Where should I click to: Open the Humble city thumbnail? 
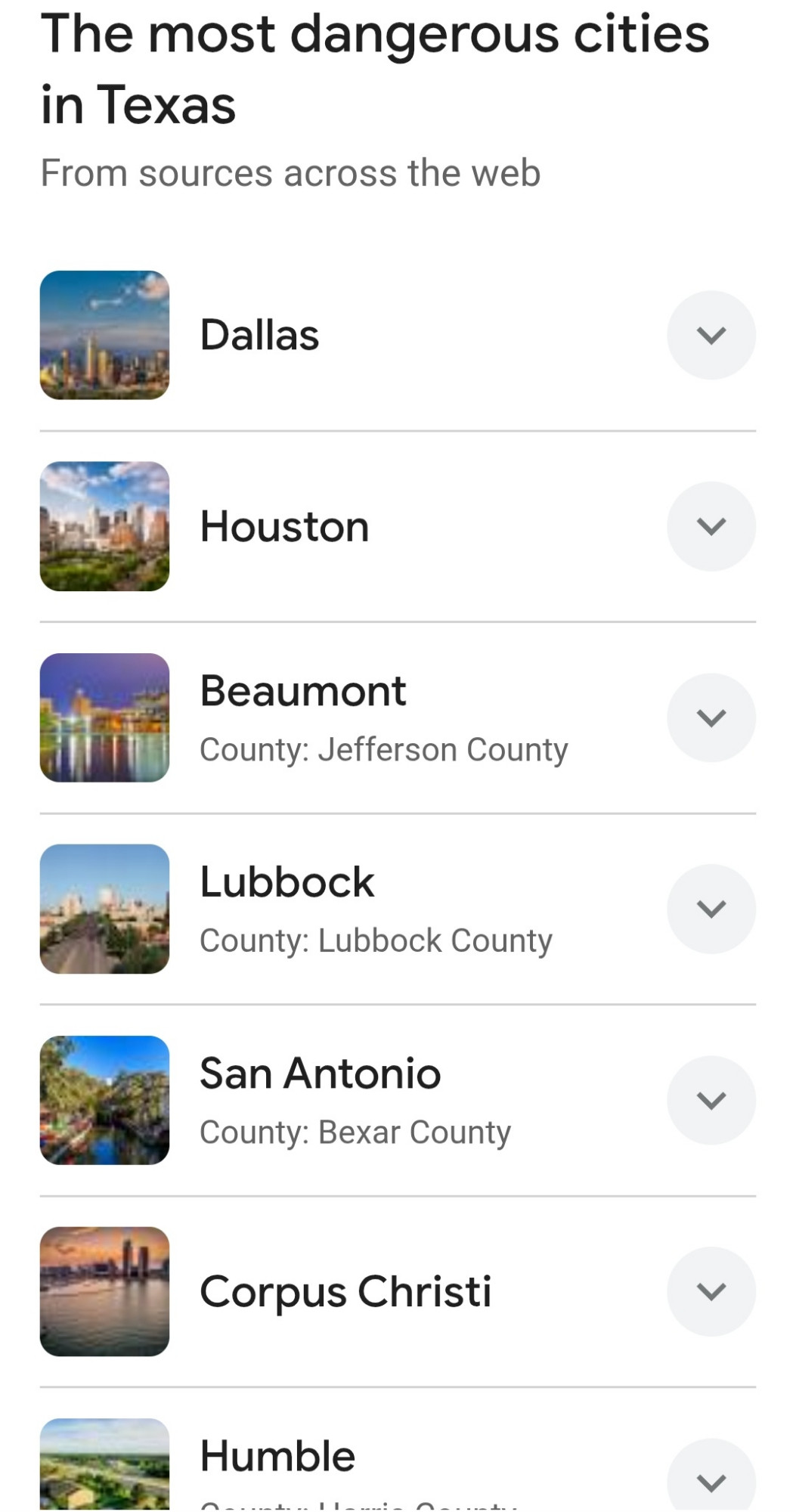104,1464
